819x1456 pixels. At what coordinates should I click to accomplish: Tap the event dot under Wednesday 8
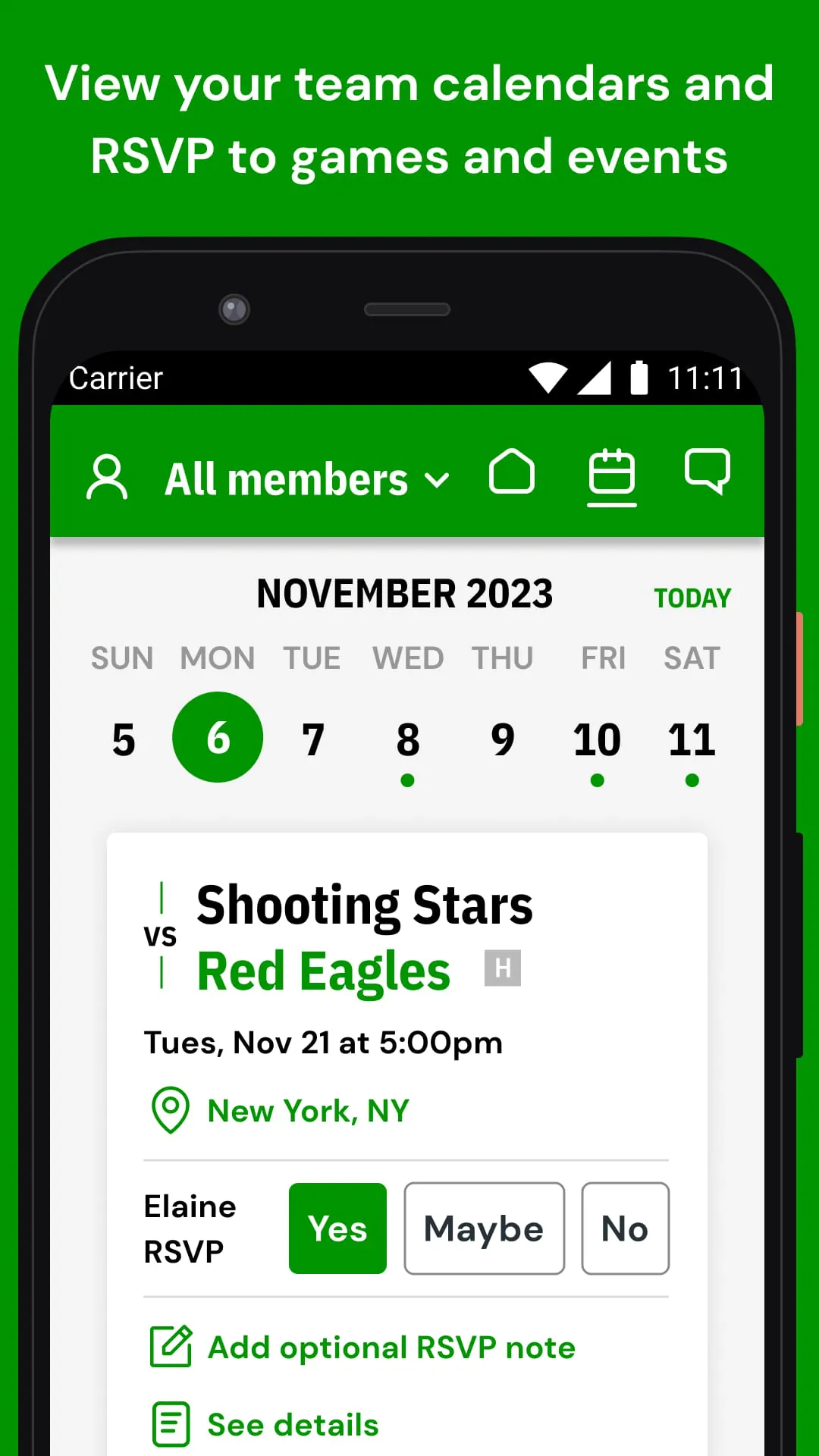click(x=407, y=780)
